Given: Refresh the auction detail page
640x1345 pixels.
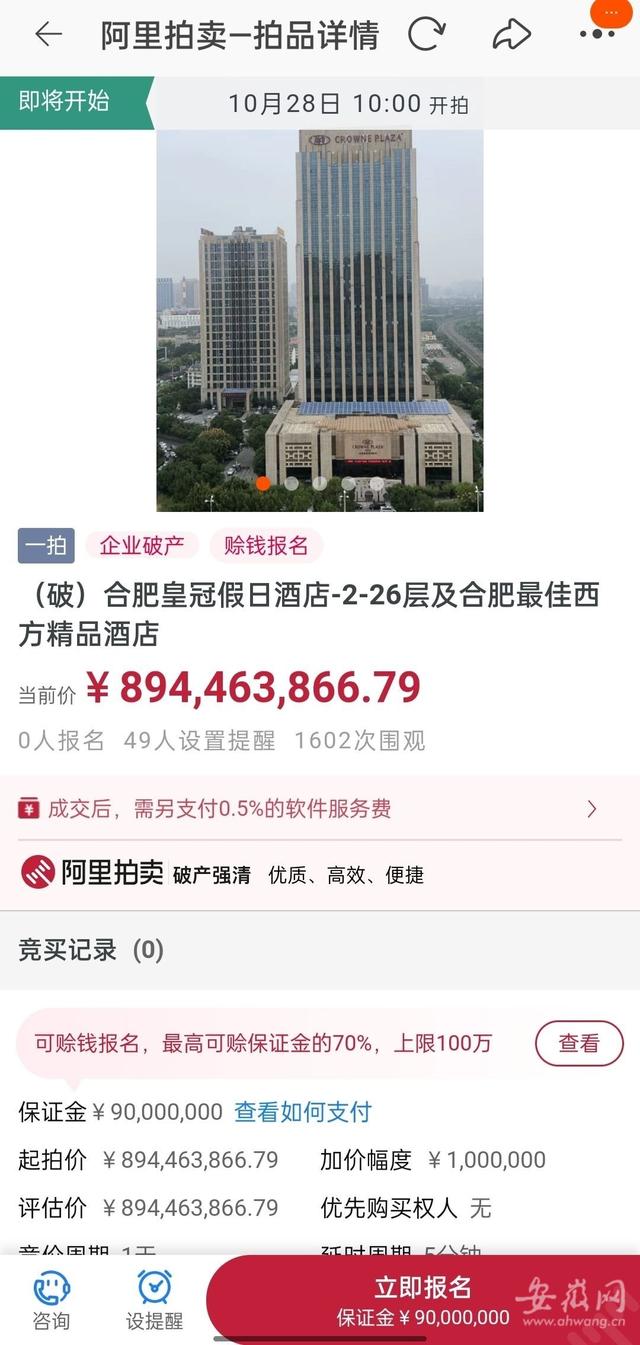Looking at the screenshot, I should click(x=426, y=35).
